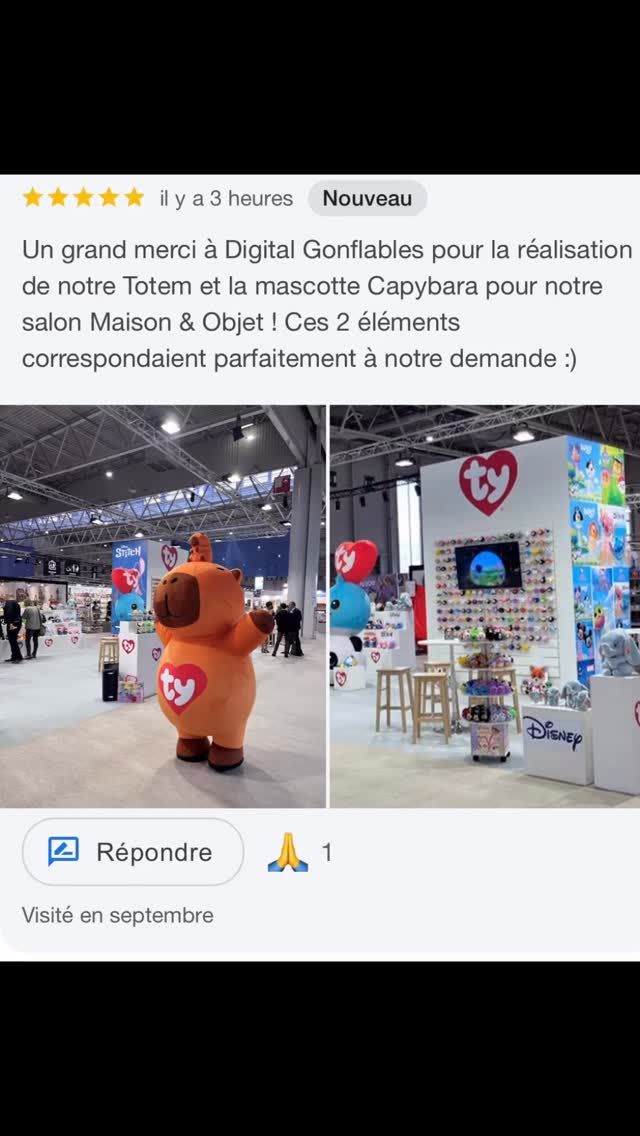The width and height of the screenshot is (640, 1136).
Task: Tap the praying hands reaction
Action: 288,853
